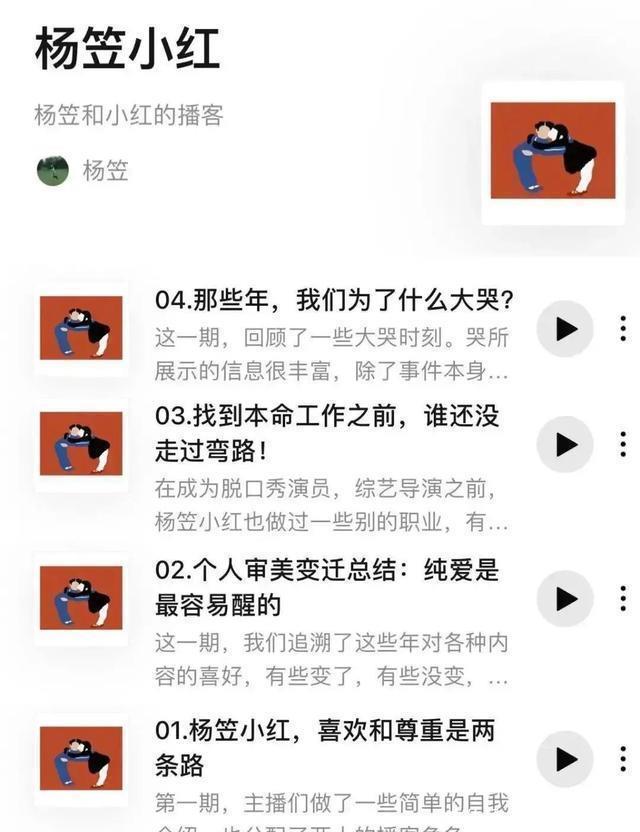The width and height of the screenshot is (640, 832).
Task: Play episode 02 个人审美变迁总结
Action: [x=565, y=598]
